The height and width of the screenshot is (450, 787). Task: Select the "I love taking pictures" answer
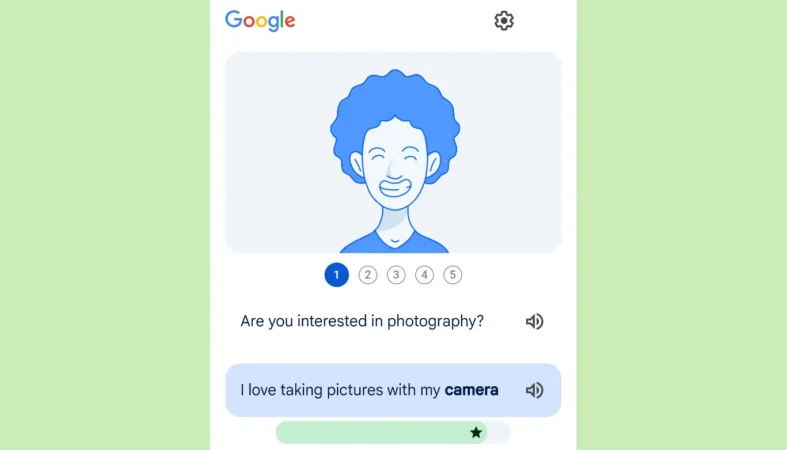[x=370, y=390]
